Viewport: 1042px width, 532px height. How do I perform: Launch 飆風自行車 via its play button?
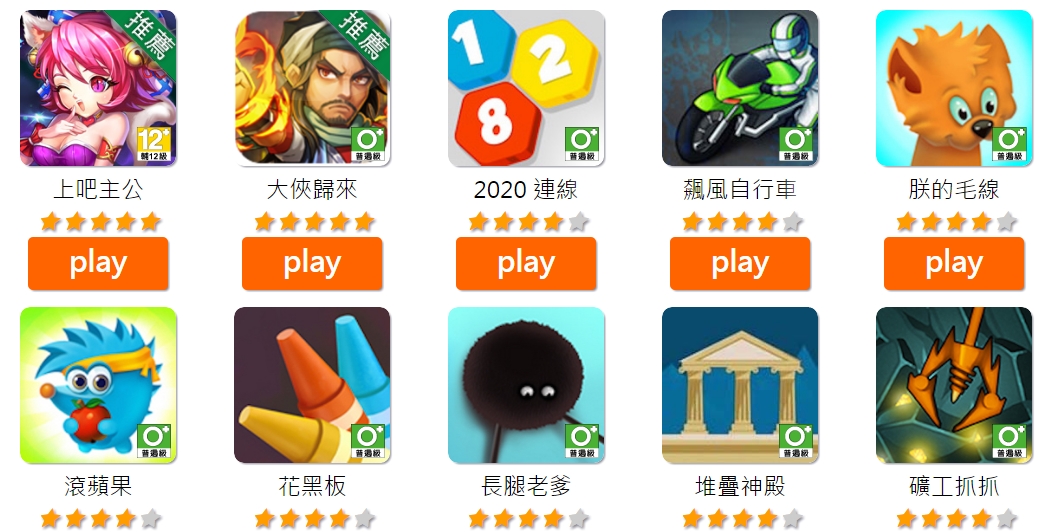[x=740, y=263]
